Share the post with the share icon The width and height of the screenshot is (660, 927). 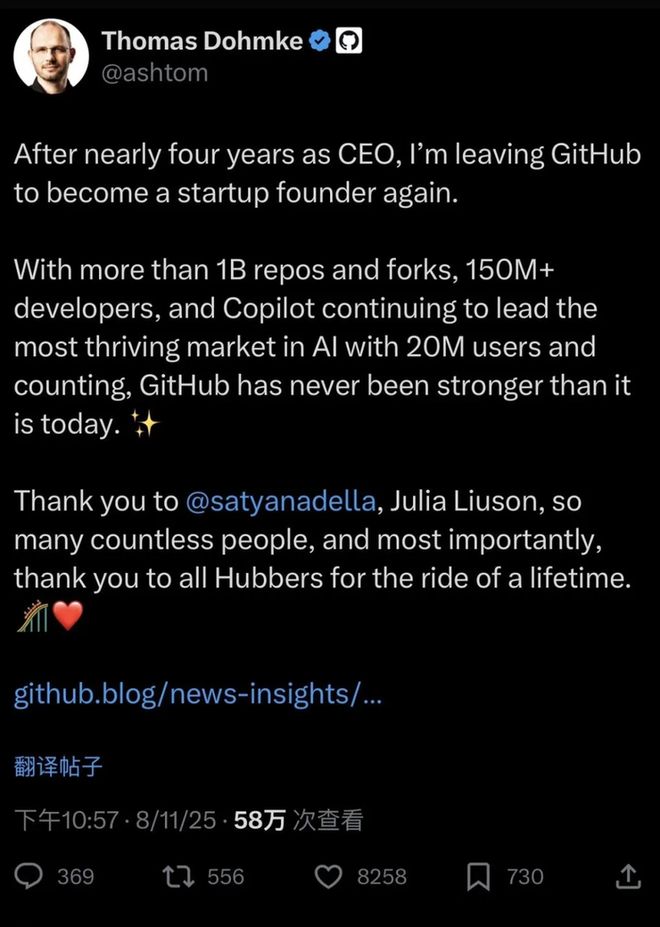628,876
